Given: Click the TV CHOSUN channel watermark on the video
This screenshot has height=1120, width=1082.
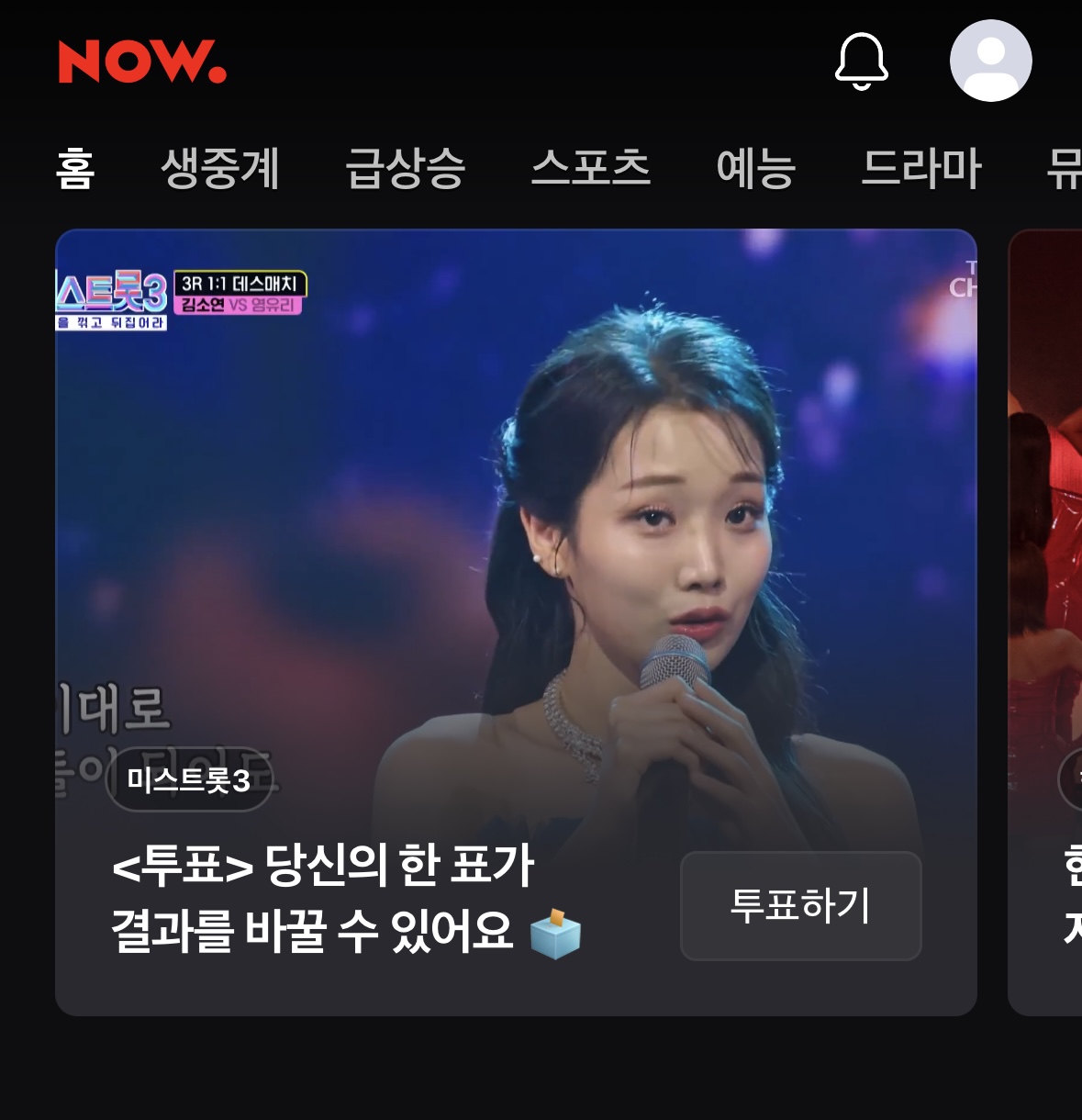Looking at the screenshot, I should [x=965, y=280].
